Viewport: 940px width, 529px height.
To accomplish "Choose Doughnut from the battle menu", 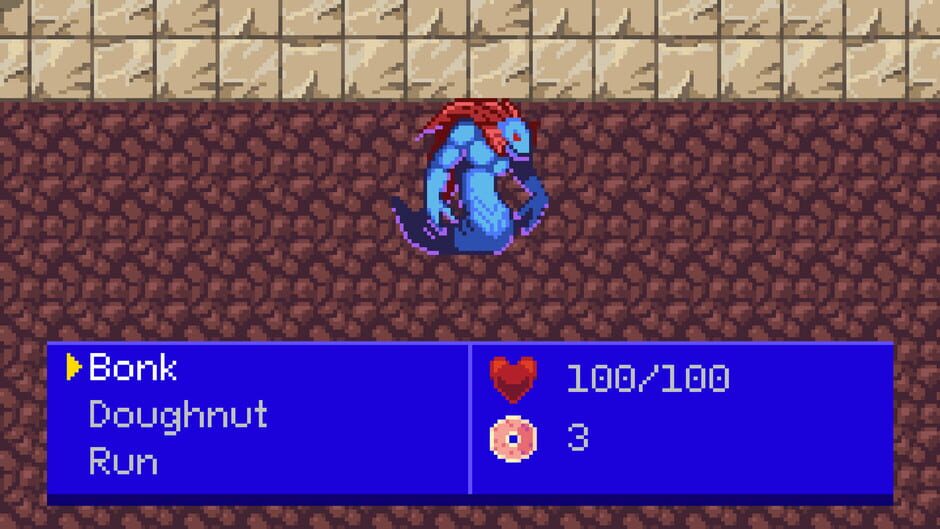I will 178,415.
